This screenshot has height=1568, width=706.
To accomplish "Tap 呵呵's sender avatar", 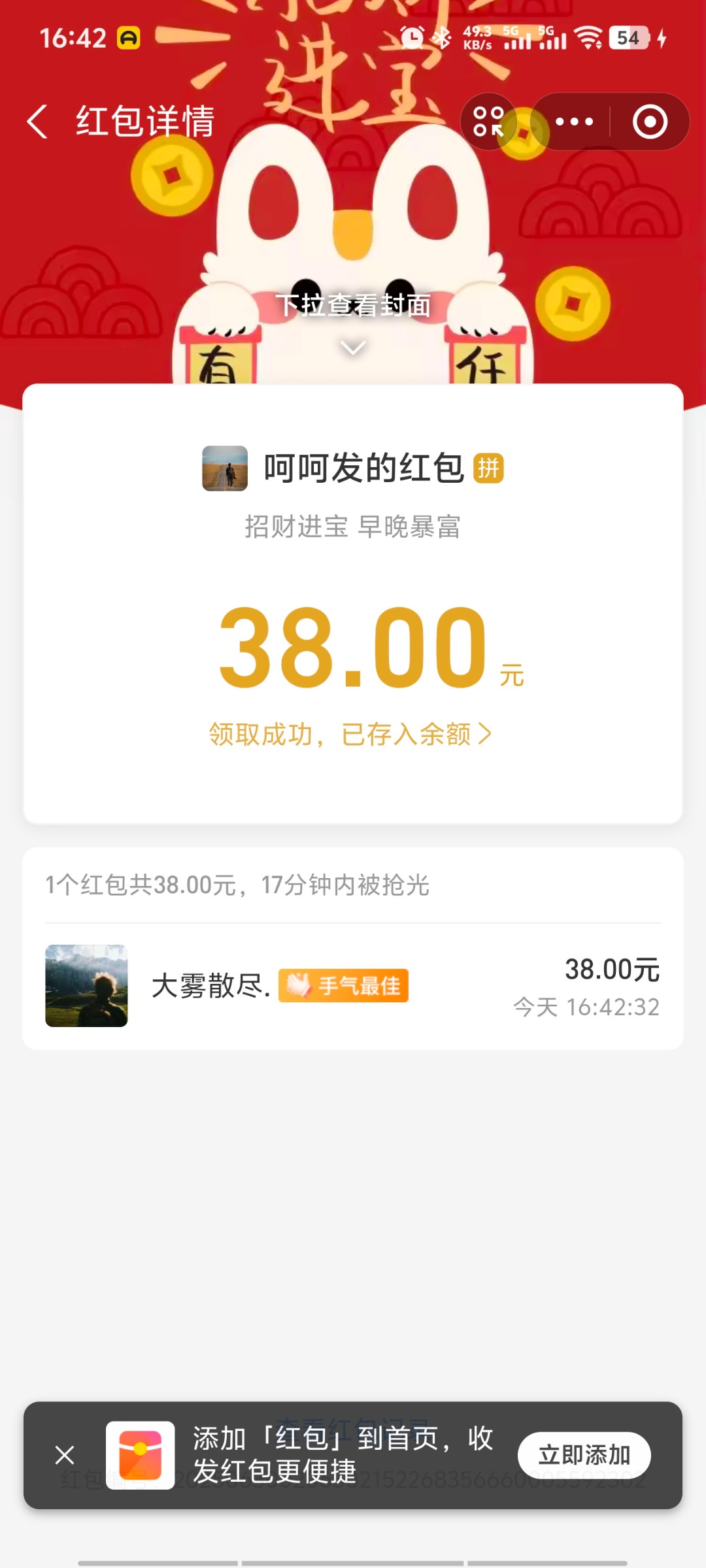I will pyautogui.click(x=225, y=468).
